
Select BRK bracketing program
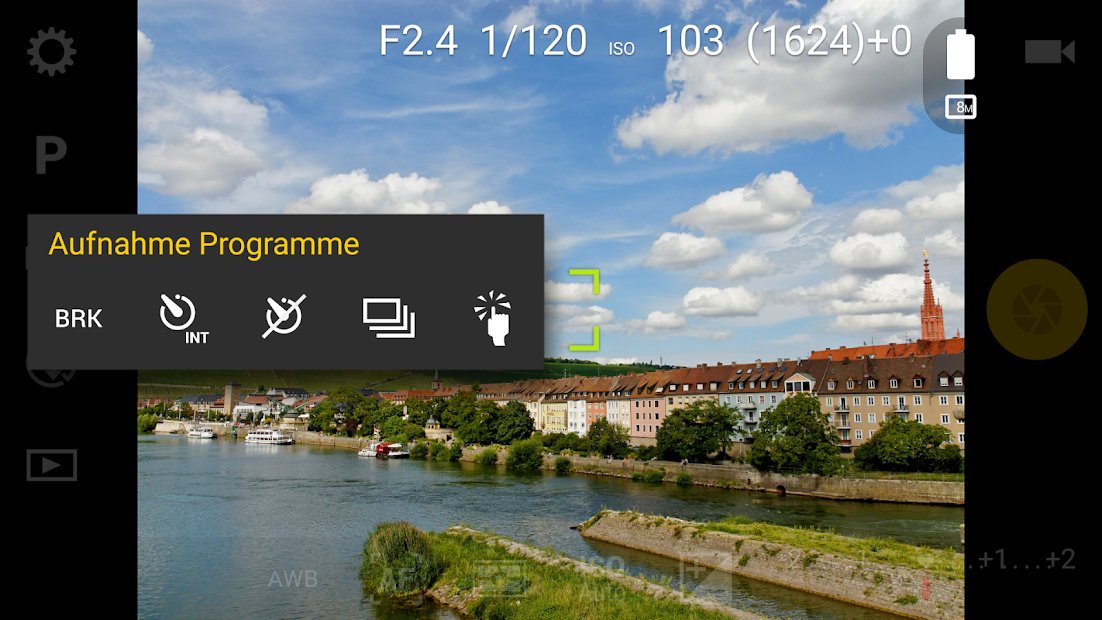click(x=79, y=319)
